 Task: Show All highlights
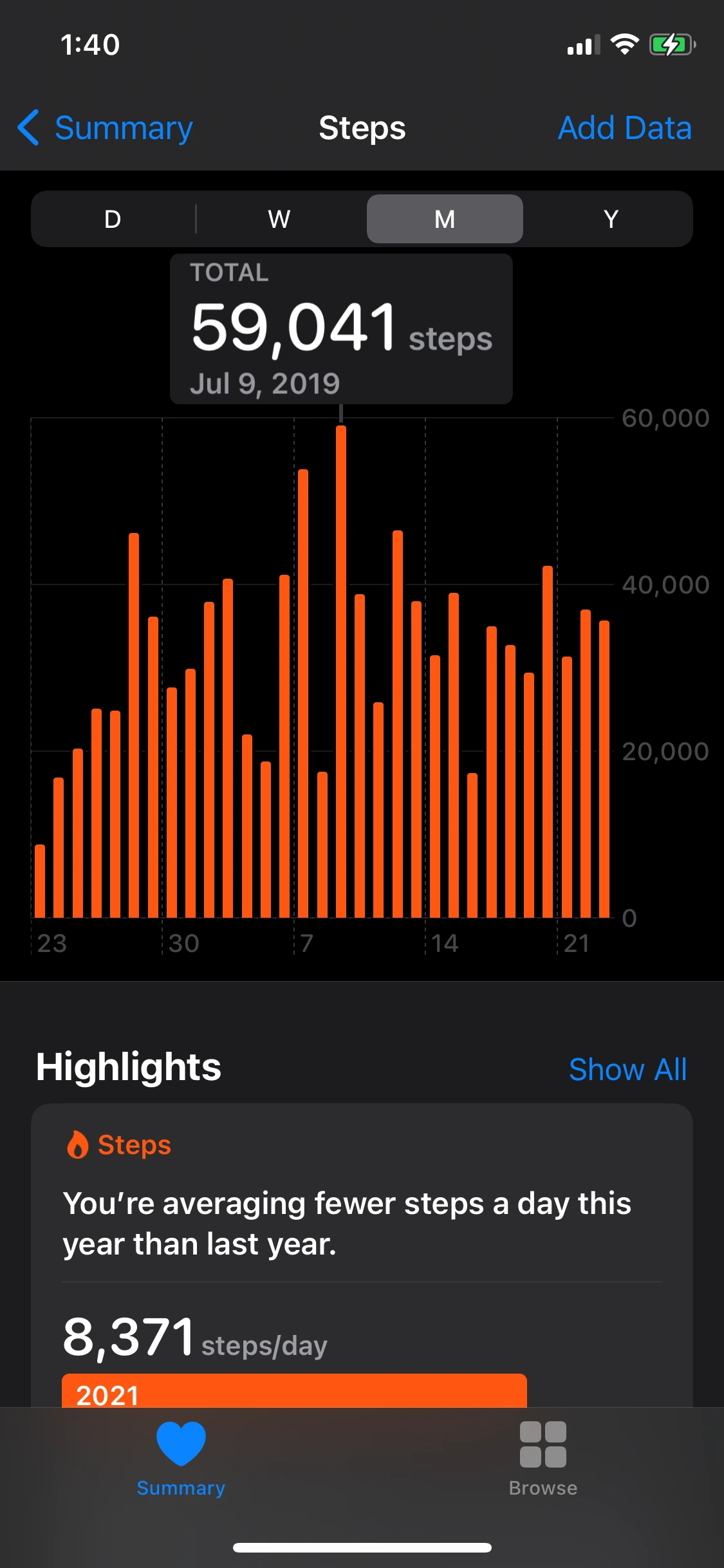pos(627,1070)
